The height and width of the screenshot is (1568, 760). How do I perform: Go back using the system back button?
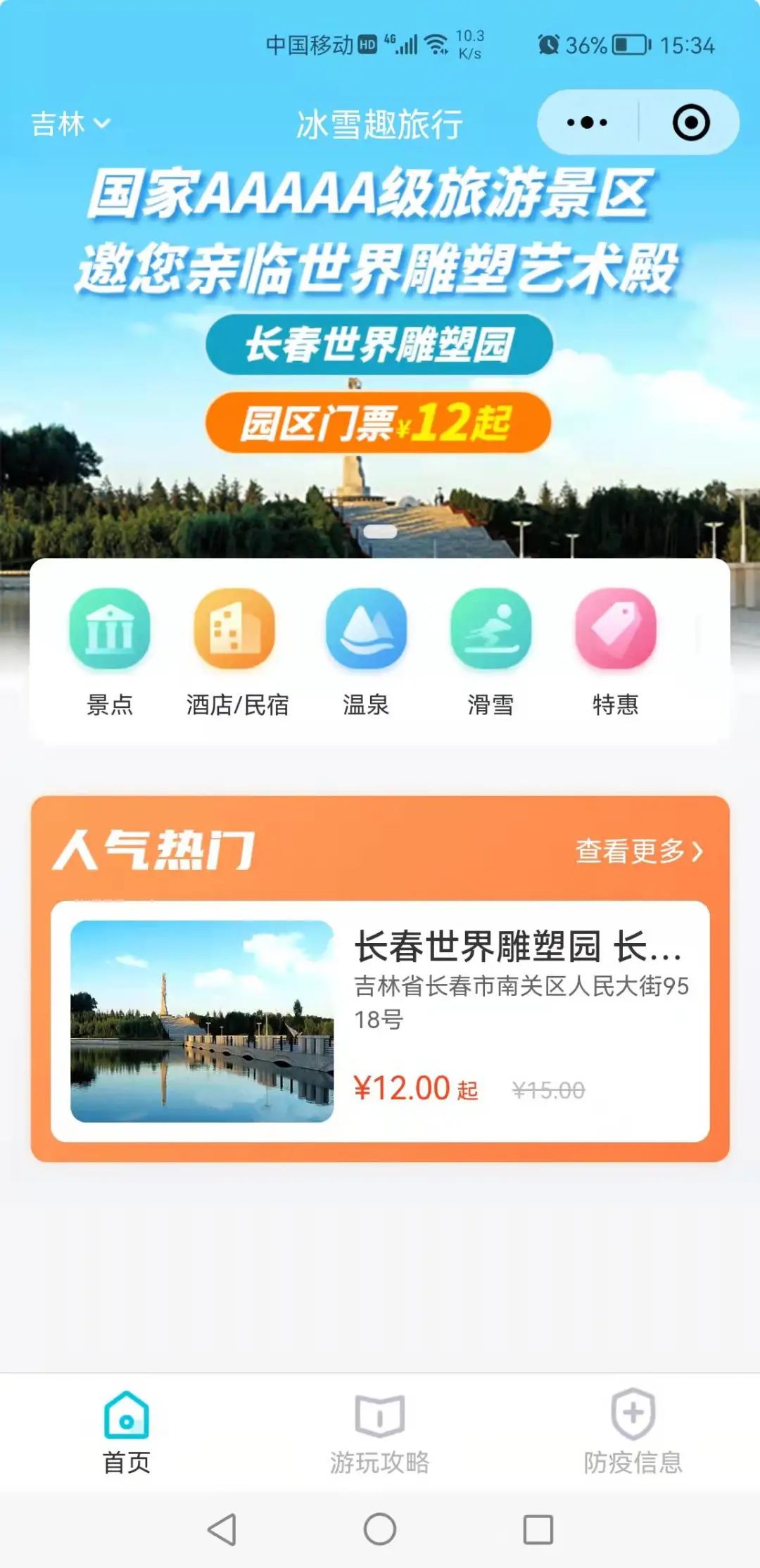tap(222, 1529)
